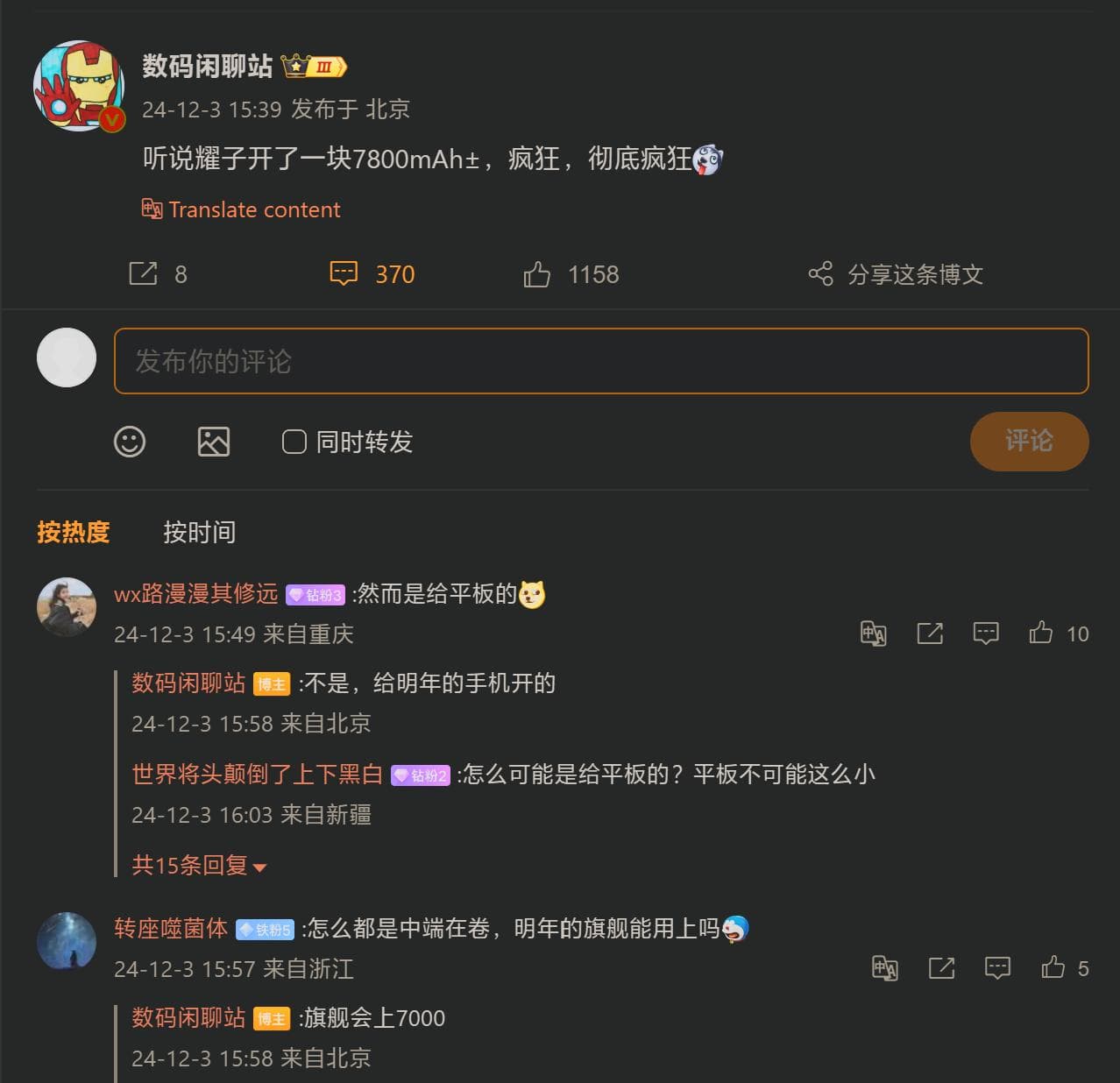This screenshot has height=1083, width=1120.
Task: Like the post with 1158 likes
Action: (537, 274)
